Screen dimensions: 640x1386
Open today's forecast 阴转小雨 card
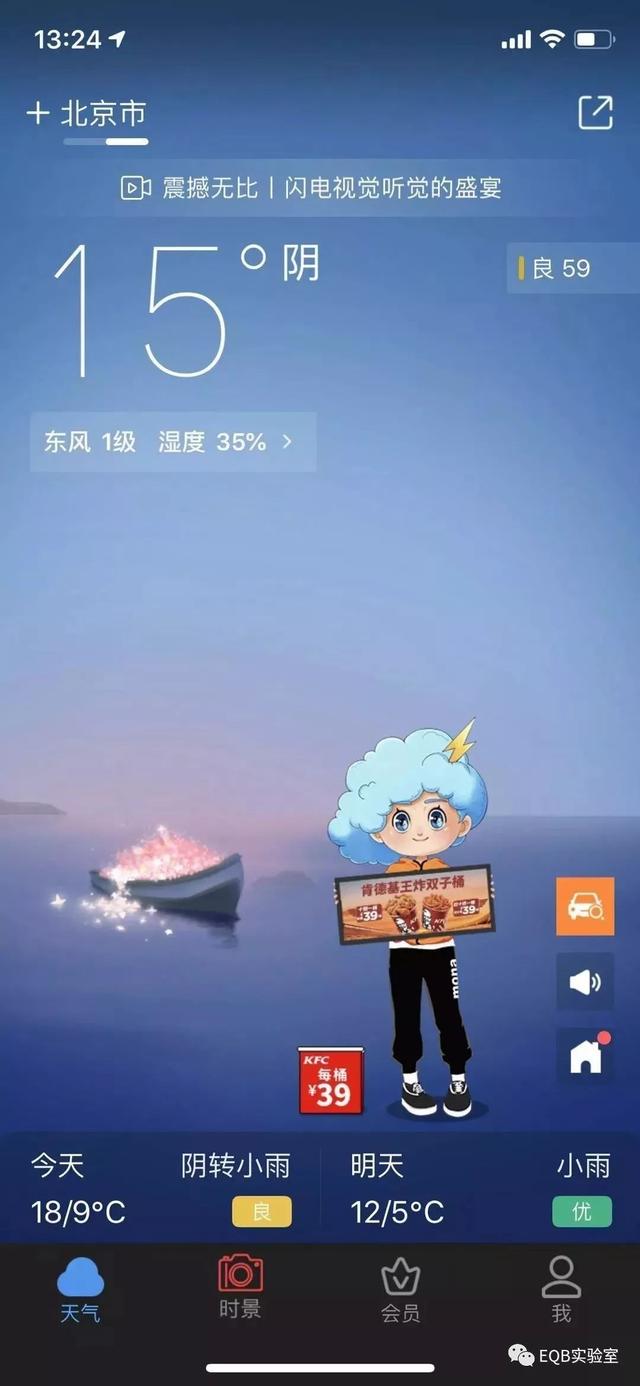pyautogui.click(x=160, y=1188)
